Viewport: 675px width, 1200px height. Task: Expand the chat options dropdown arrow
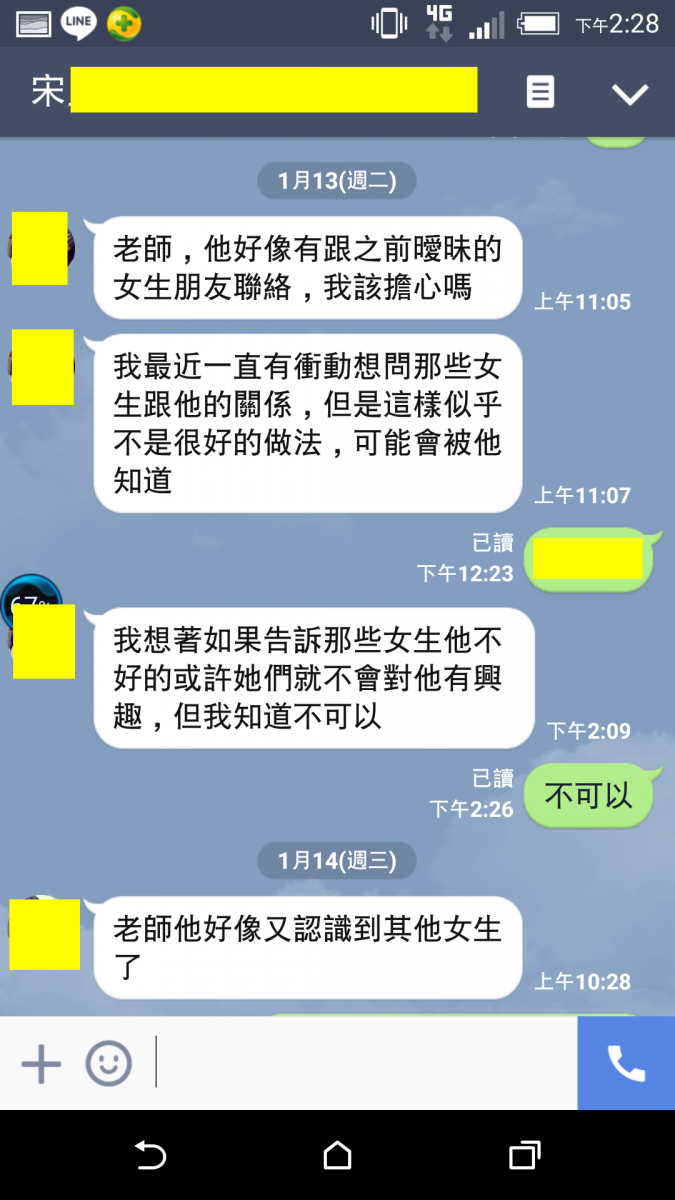(x=630, y=94)
